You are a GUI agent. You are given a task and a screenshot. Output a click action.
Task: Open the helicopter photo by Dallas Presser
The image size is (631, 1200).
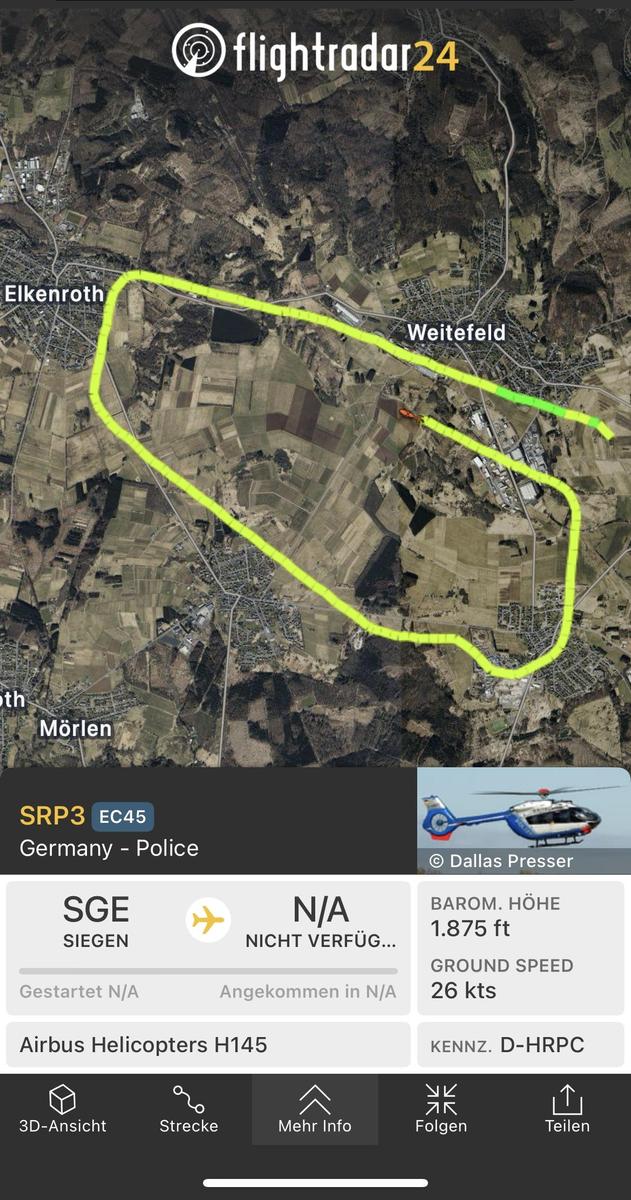(523, 820)
